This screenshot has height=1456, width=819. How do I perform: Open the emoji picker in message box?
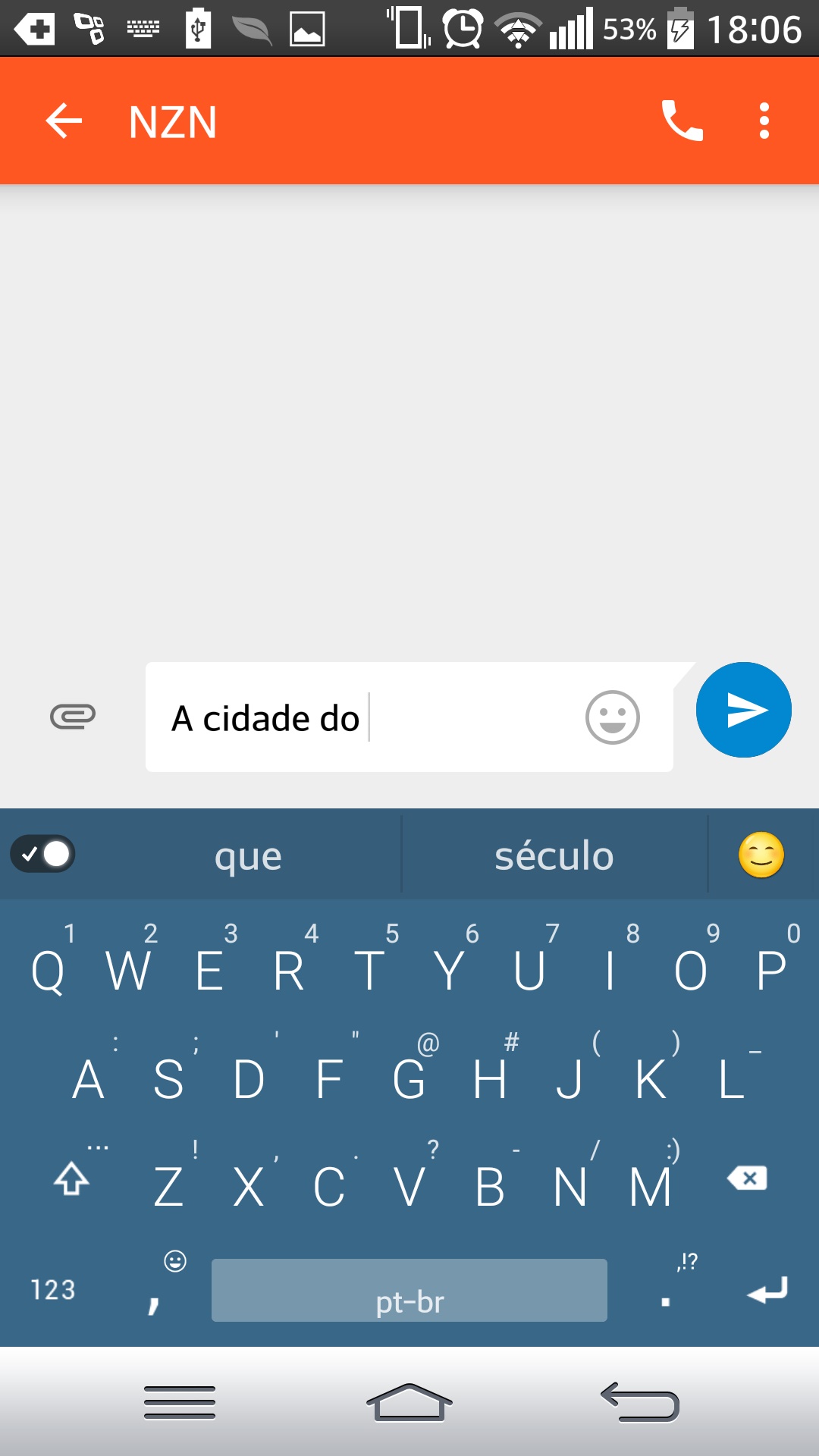point(613,717)
